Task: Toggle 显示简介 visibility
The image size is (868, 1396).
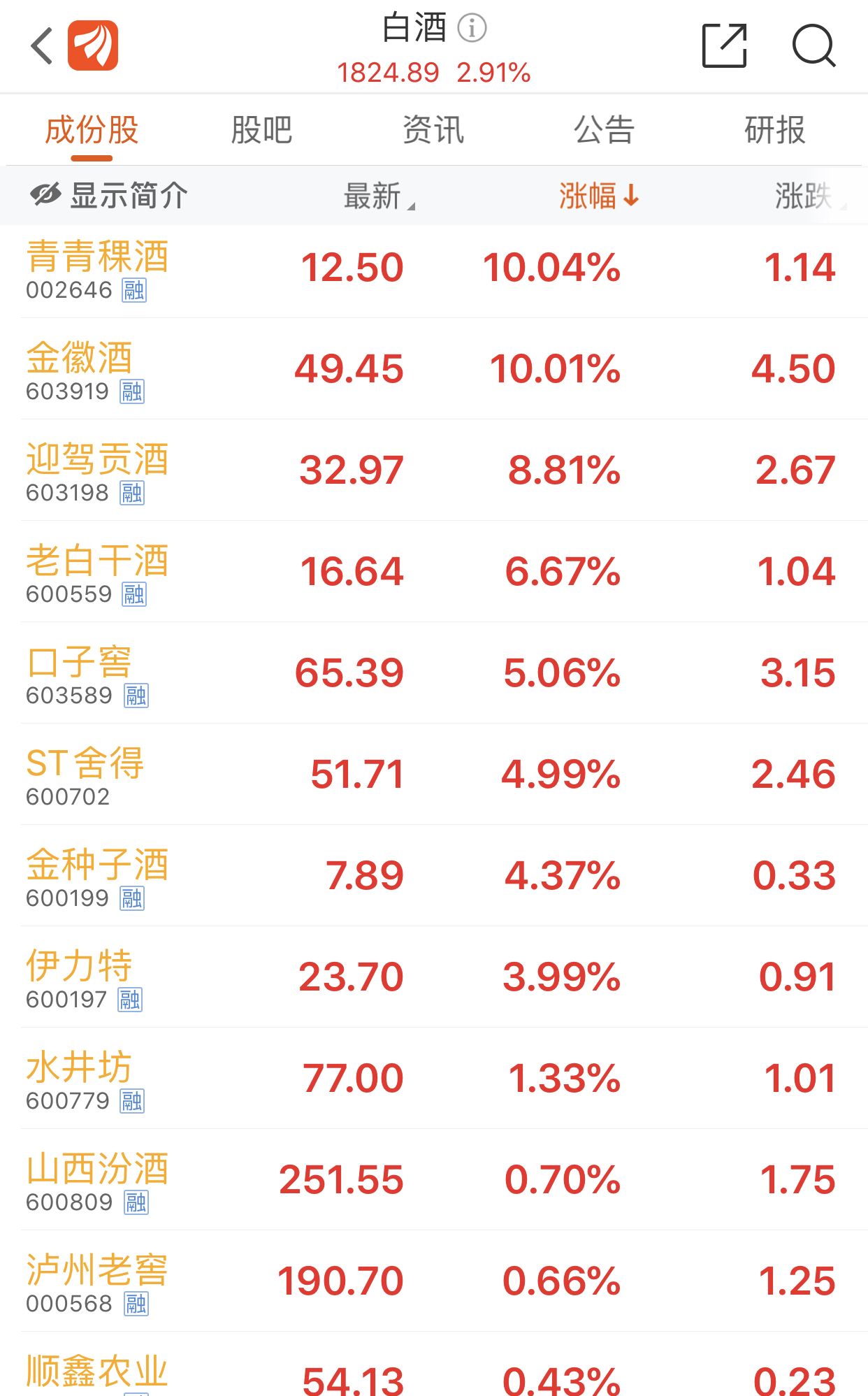Action: point(109,196)
